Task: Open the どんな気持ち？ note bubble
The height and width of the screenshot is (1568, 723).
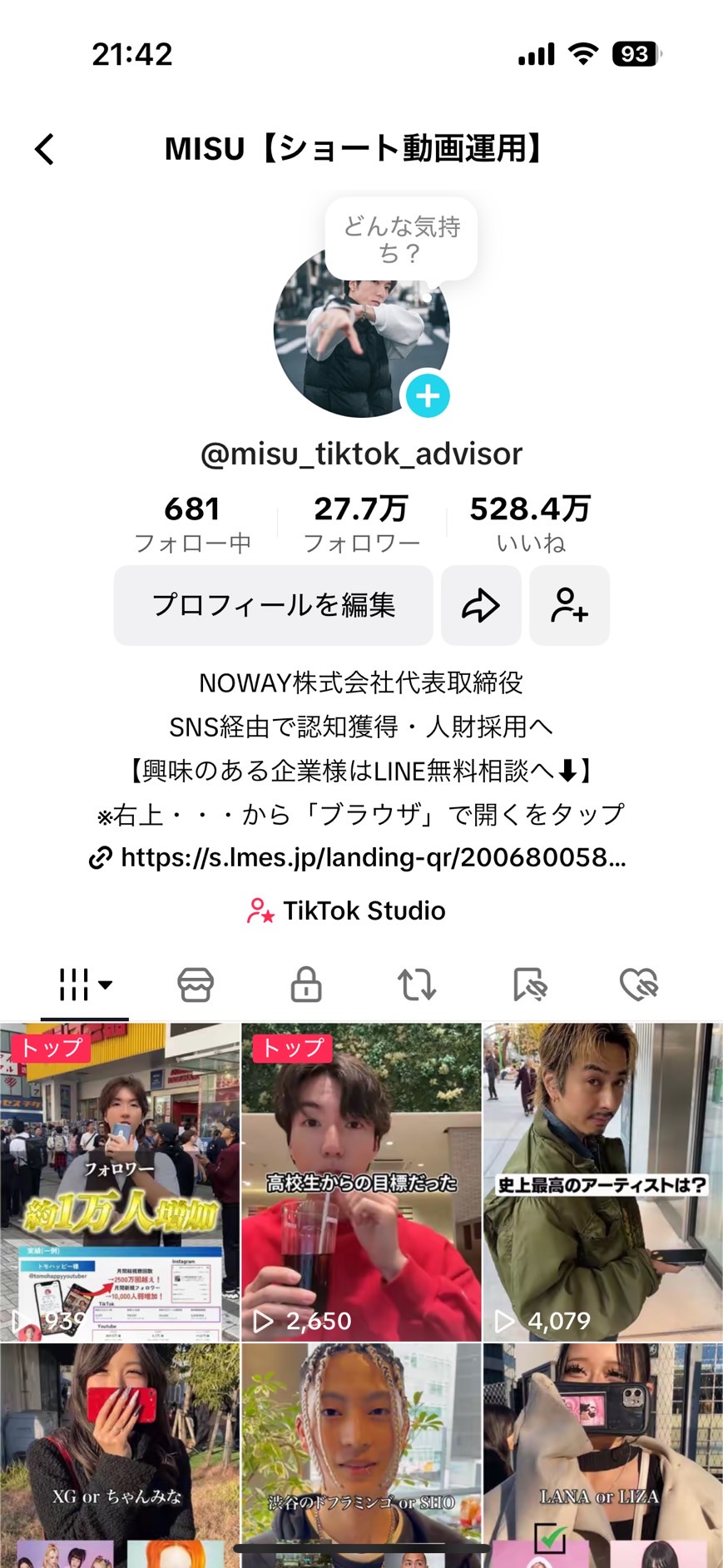Action: (x=401, y=240)
